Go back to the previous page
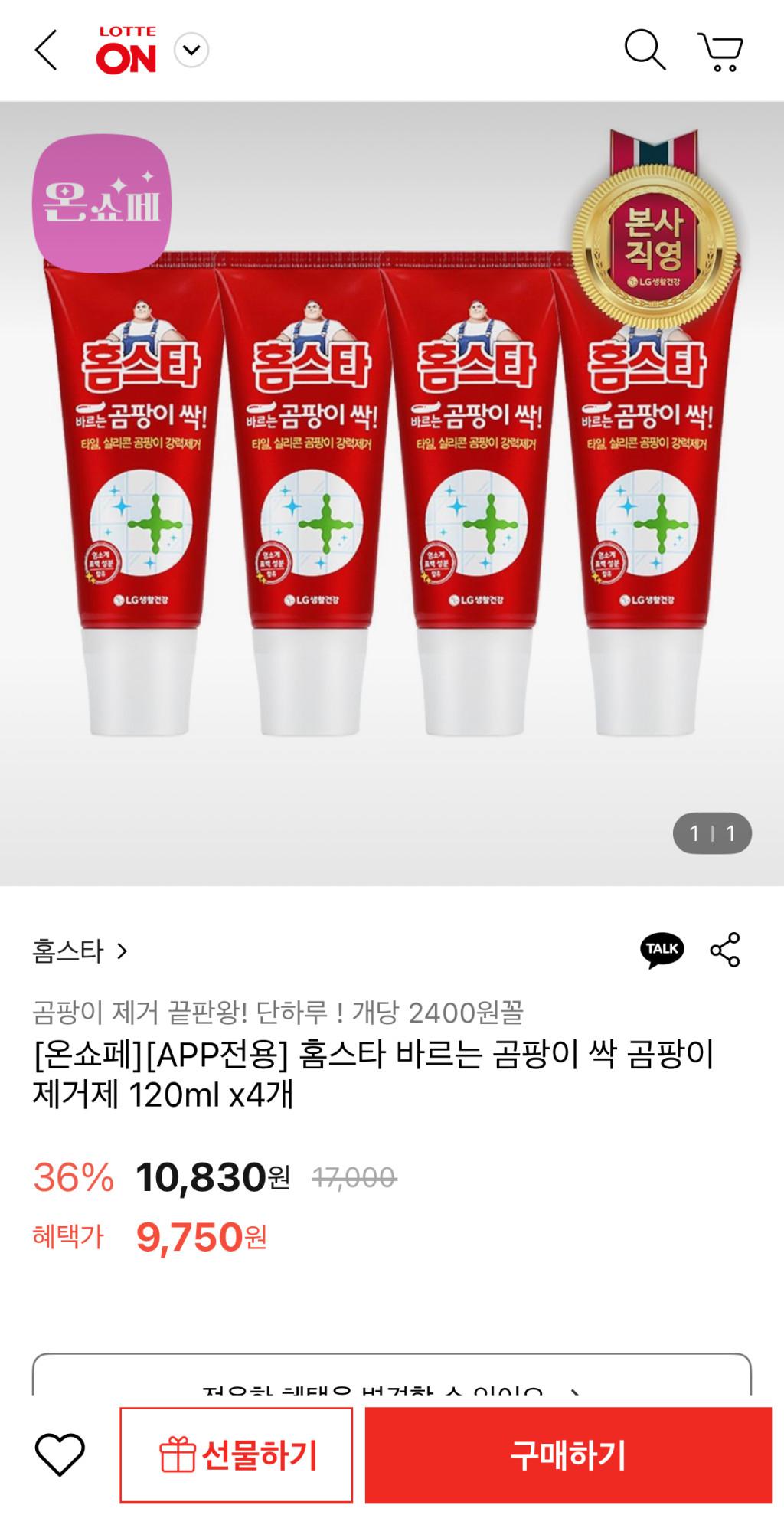This screenshot has height=1515, width=784. [x=46, y=51]
